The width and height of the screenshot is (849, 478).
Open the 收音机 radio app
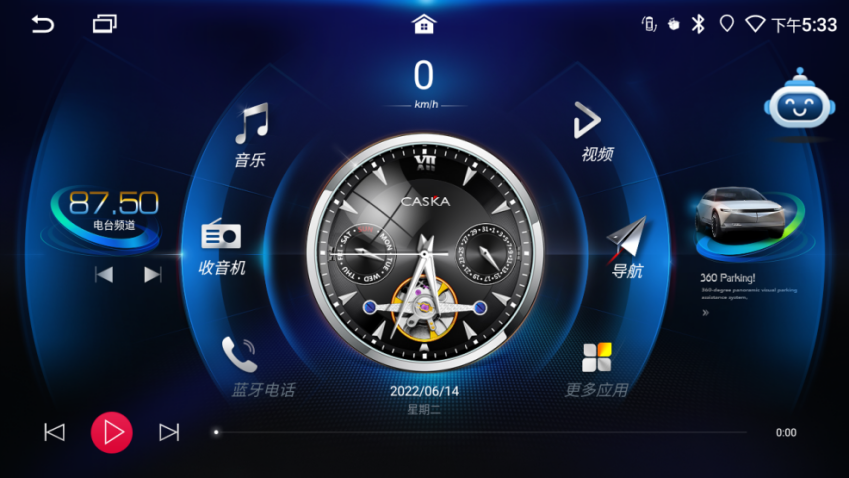(x=221, y=247)
